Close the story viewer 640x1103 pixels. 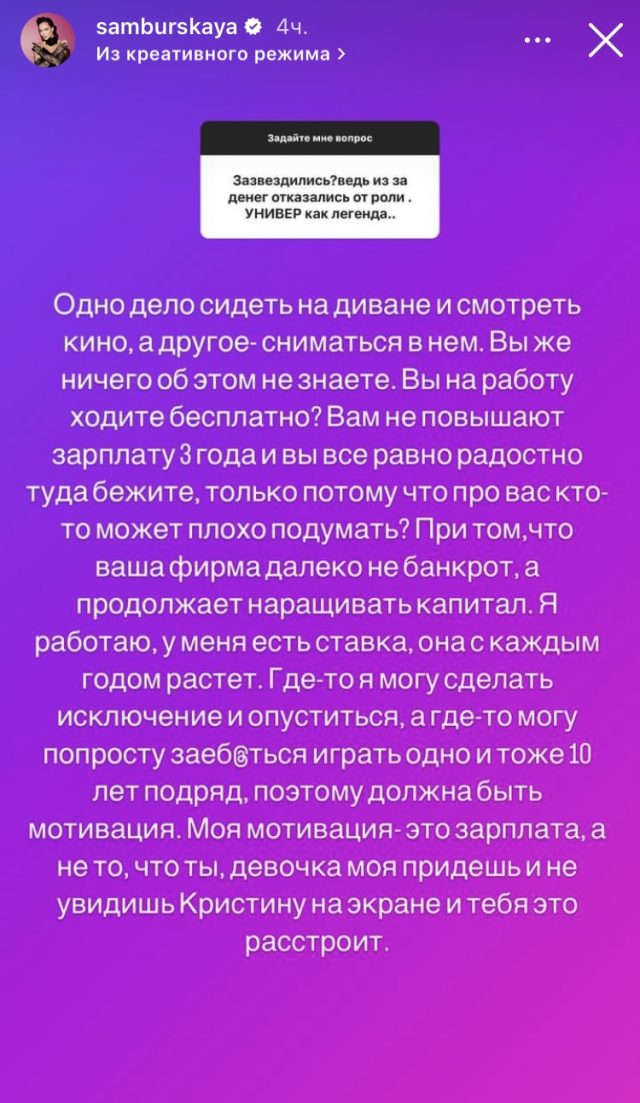click(x=606, y=41)
